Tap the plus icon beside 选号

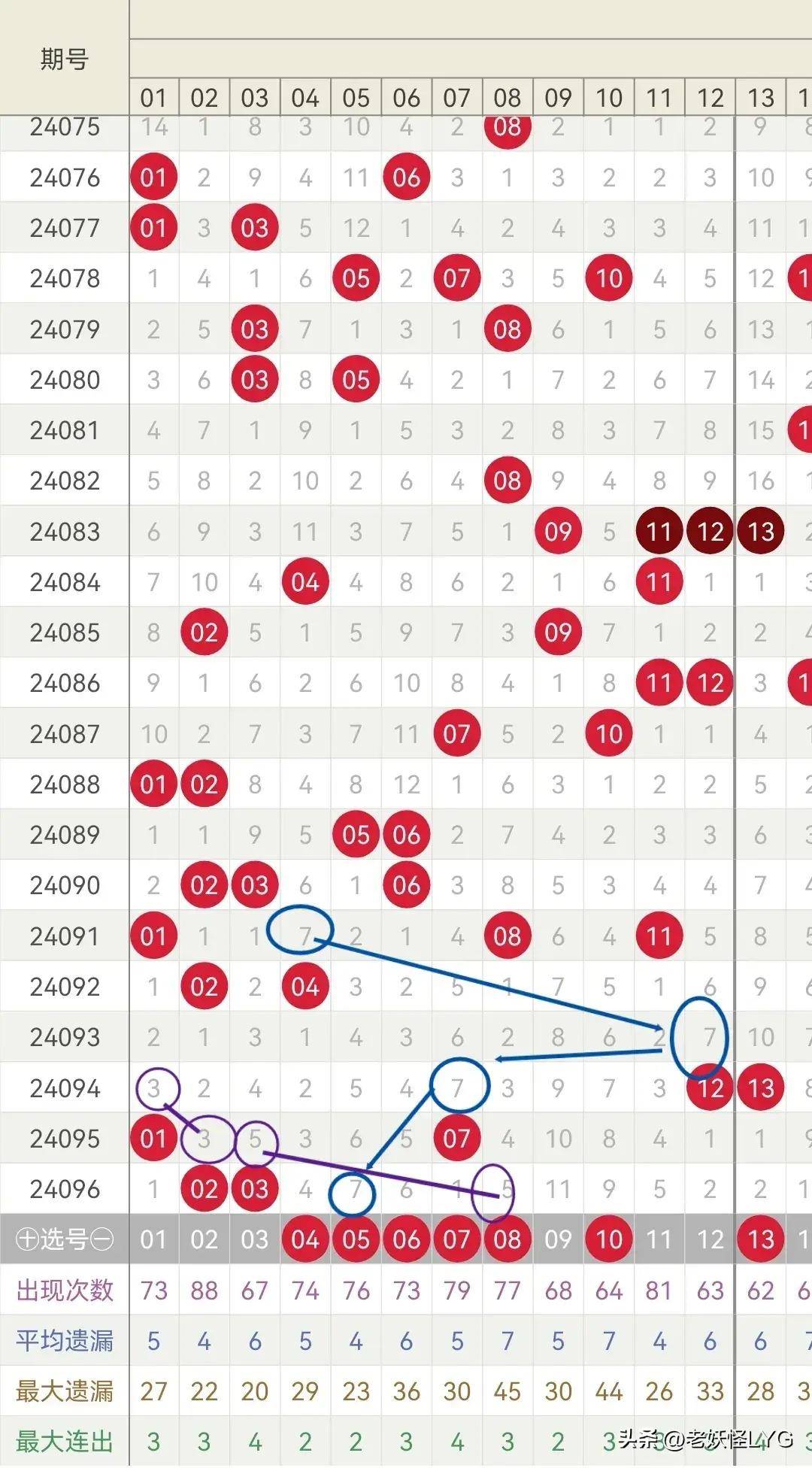(27, 1239)
